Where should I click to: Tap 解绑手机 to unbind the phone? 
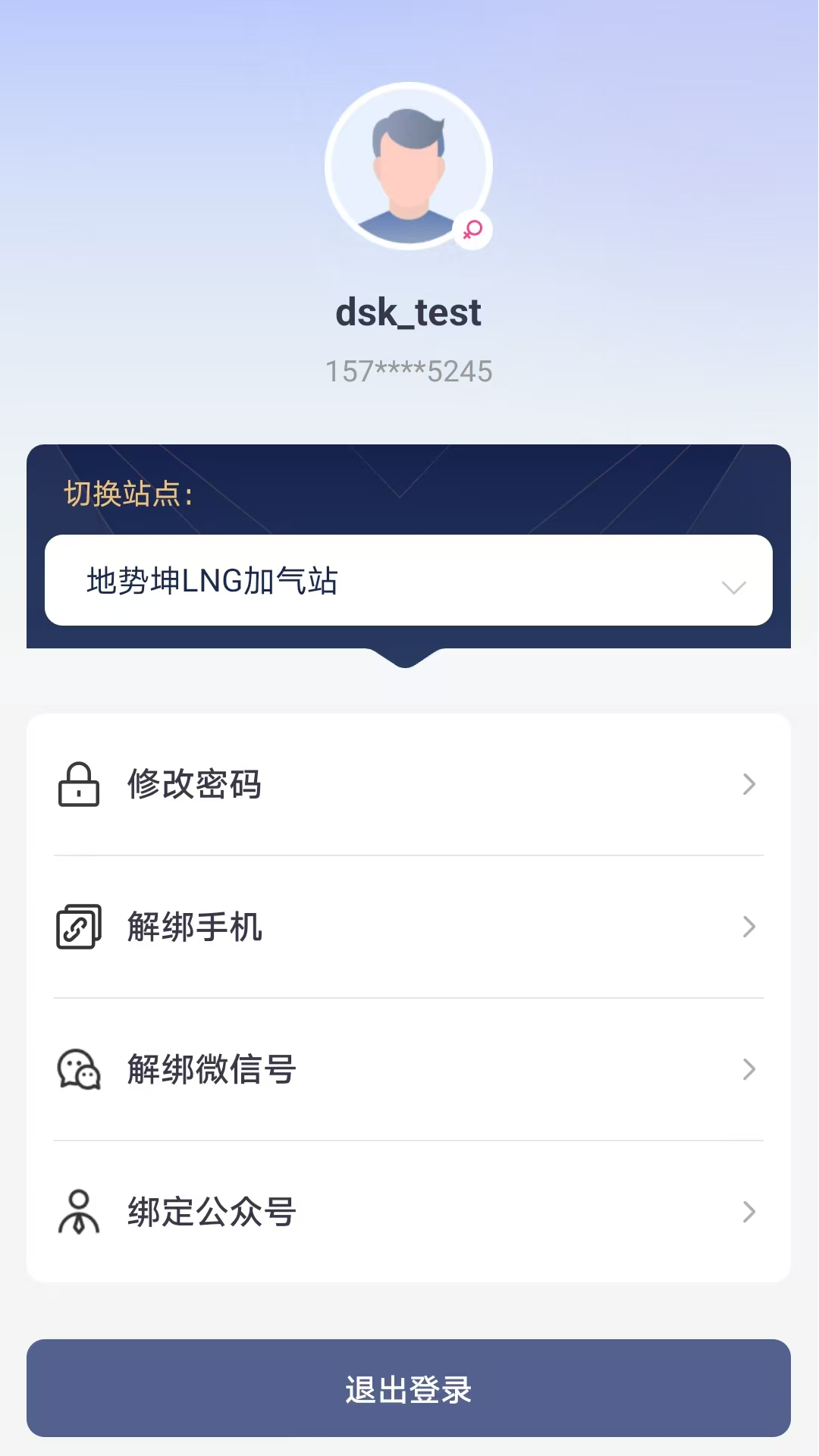click(x=194, y=927)
